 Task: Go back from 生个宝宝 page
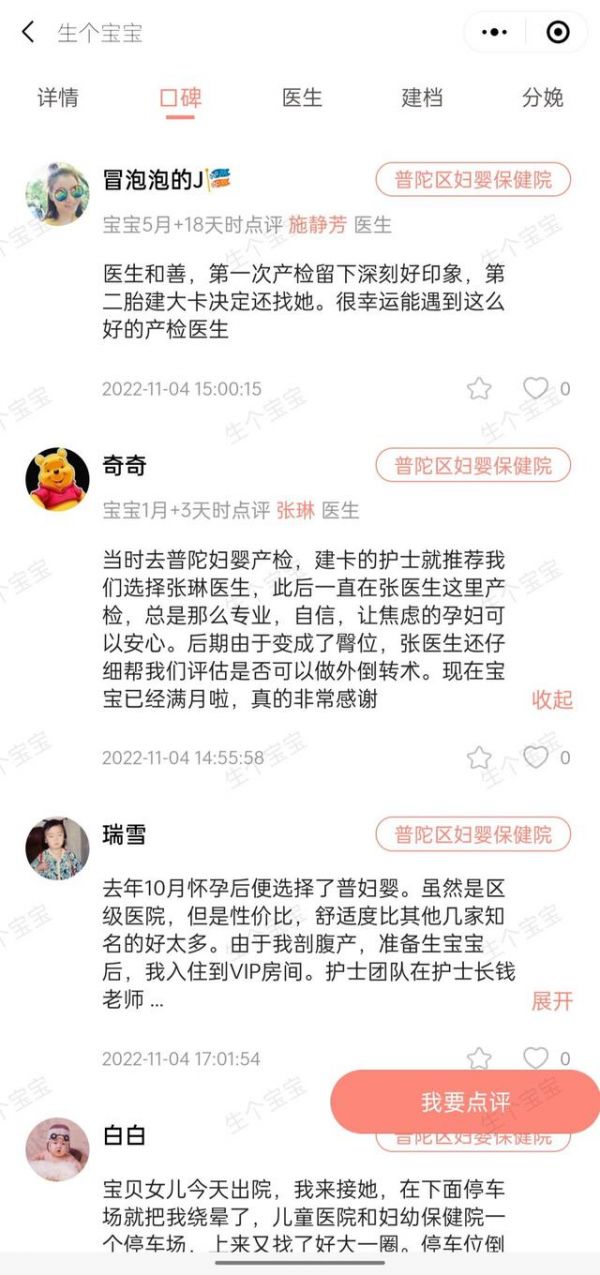pos(28,32)
